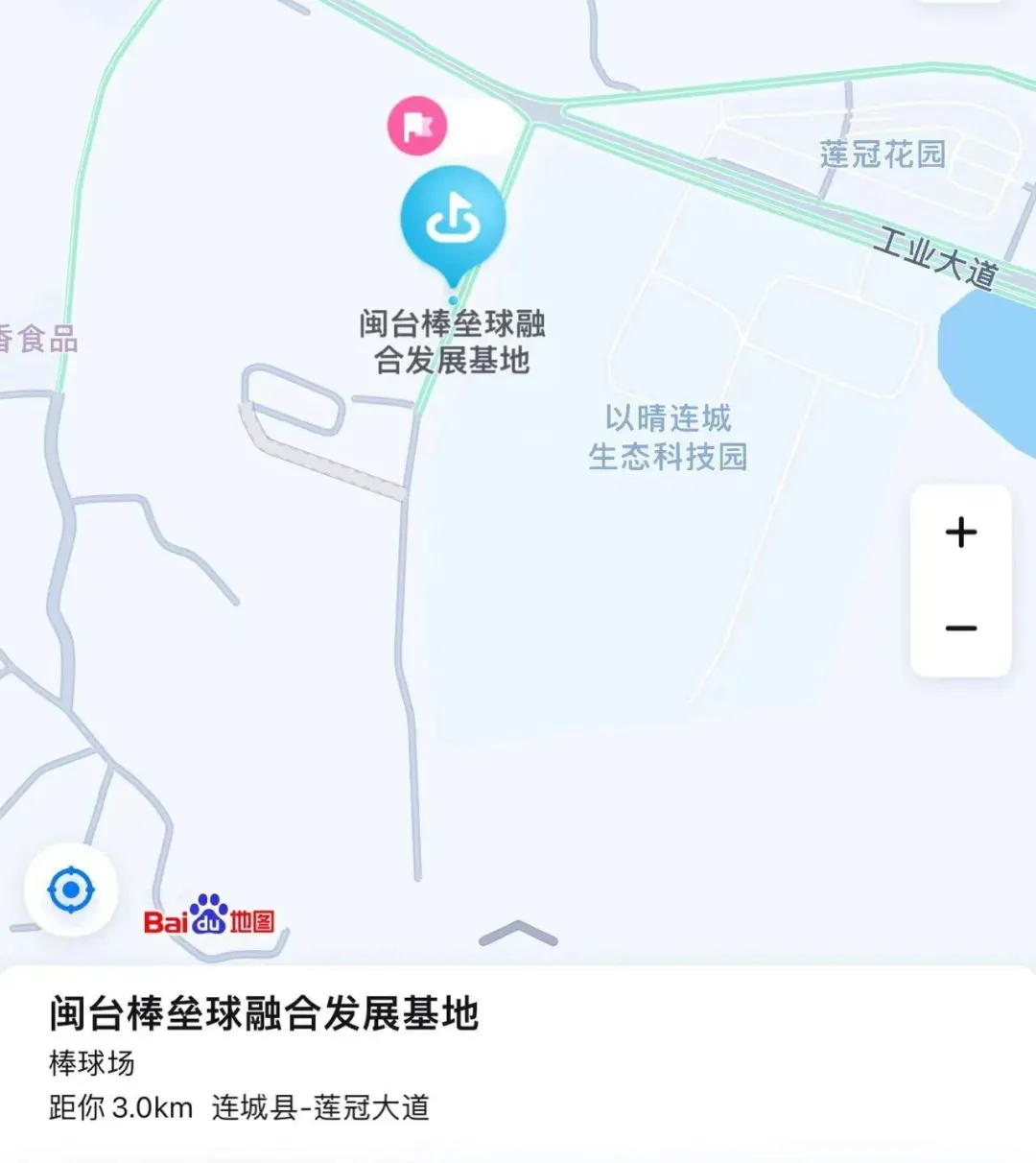This screenshot has width=1036, height=1163.
Task: Open the bottom card title 闽台棒垒球融合发展基地
Action: [266, 1011]
